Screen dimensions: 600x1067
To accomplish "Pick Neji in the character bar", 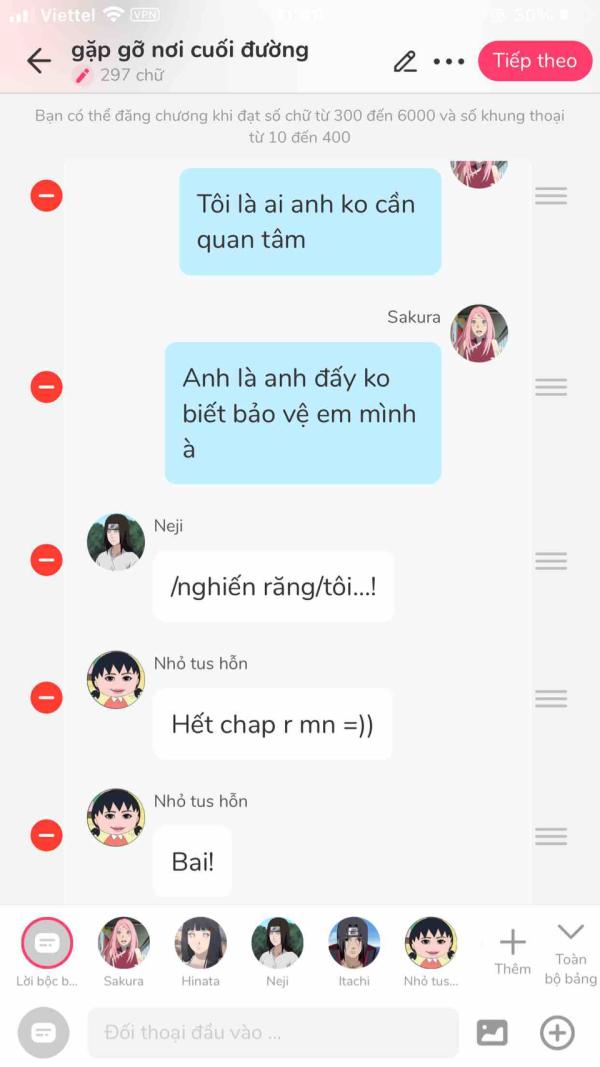I will [278, 952].
